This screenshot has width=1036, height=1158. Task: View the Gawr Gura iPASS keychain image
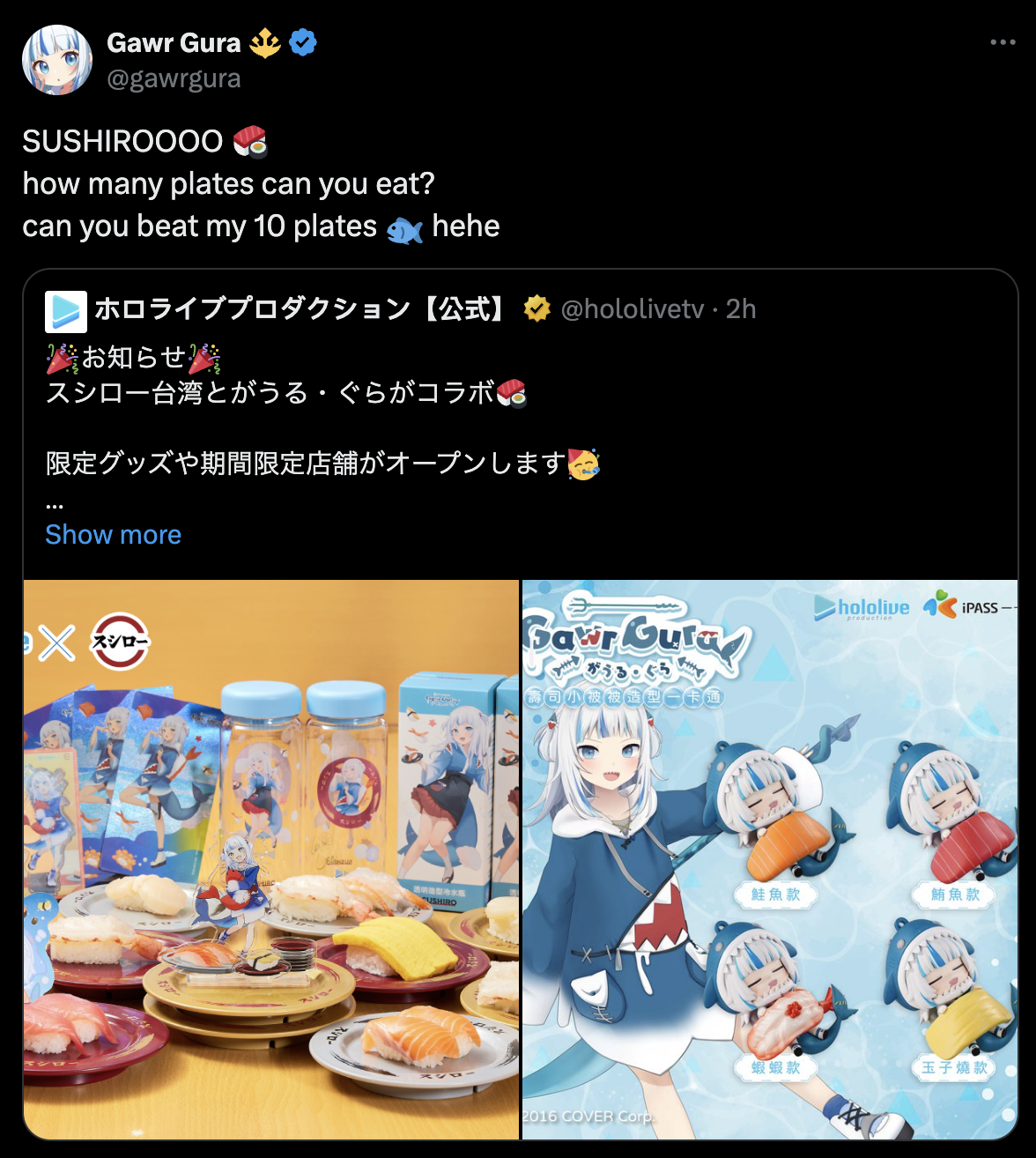pos(770,859)
